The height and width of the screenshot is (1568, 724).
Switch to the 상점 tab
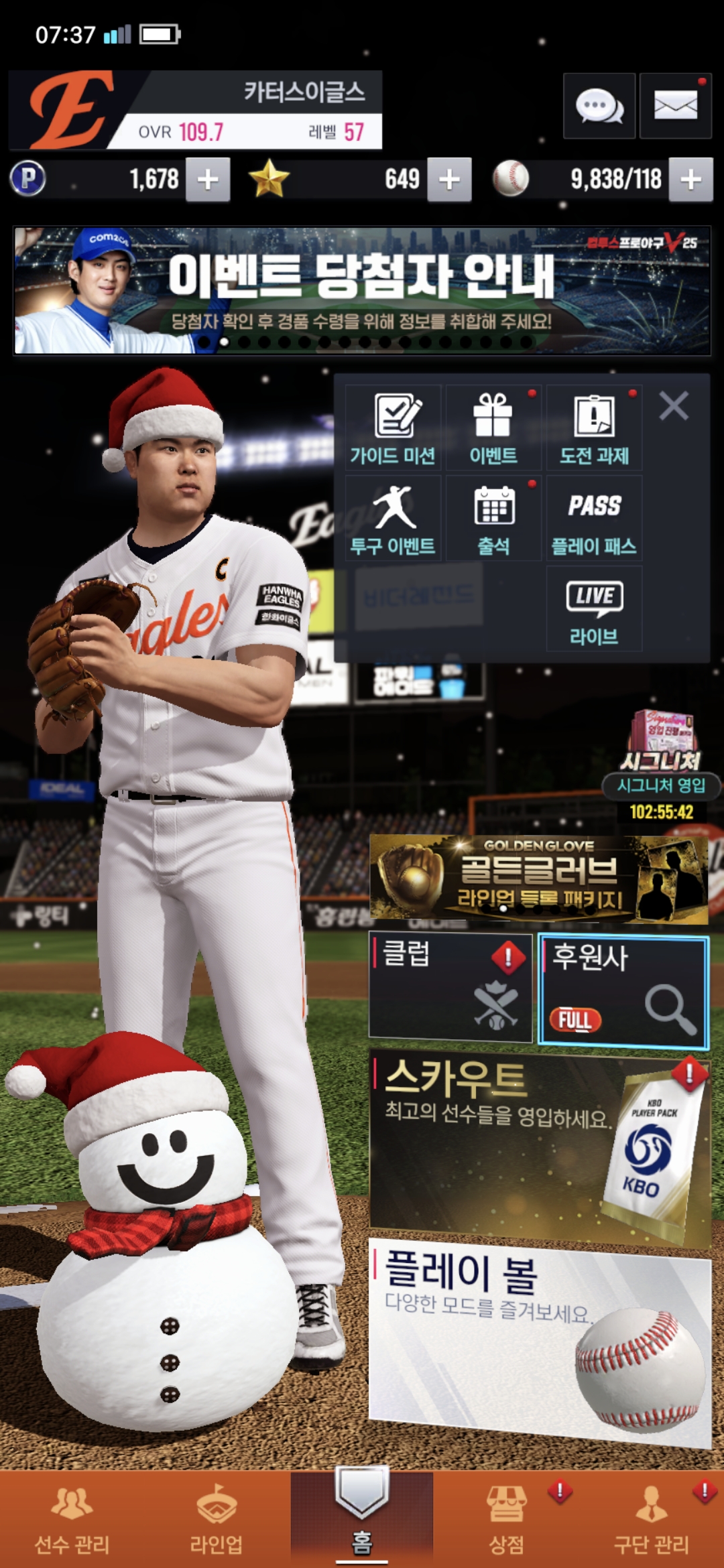click(x=507, y=1518)
